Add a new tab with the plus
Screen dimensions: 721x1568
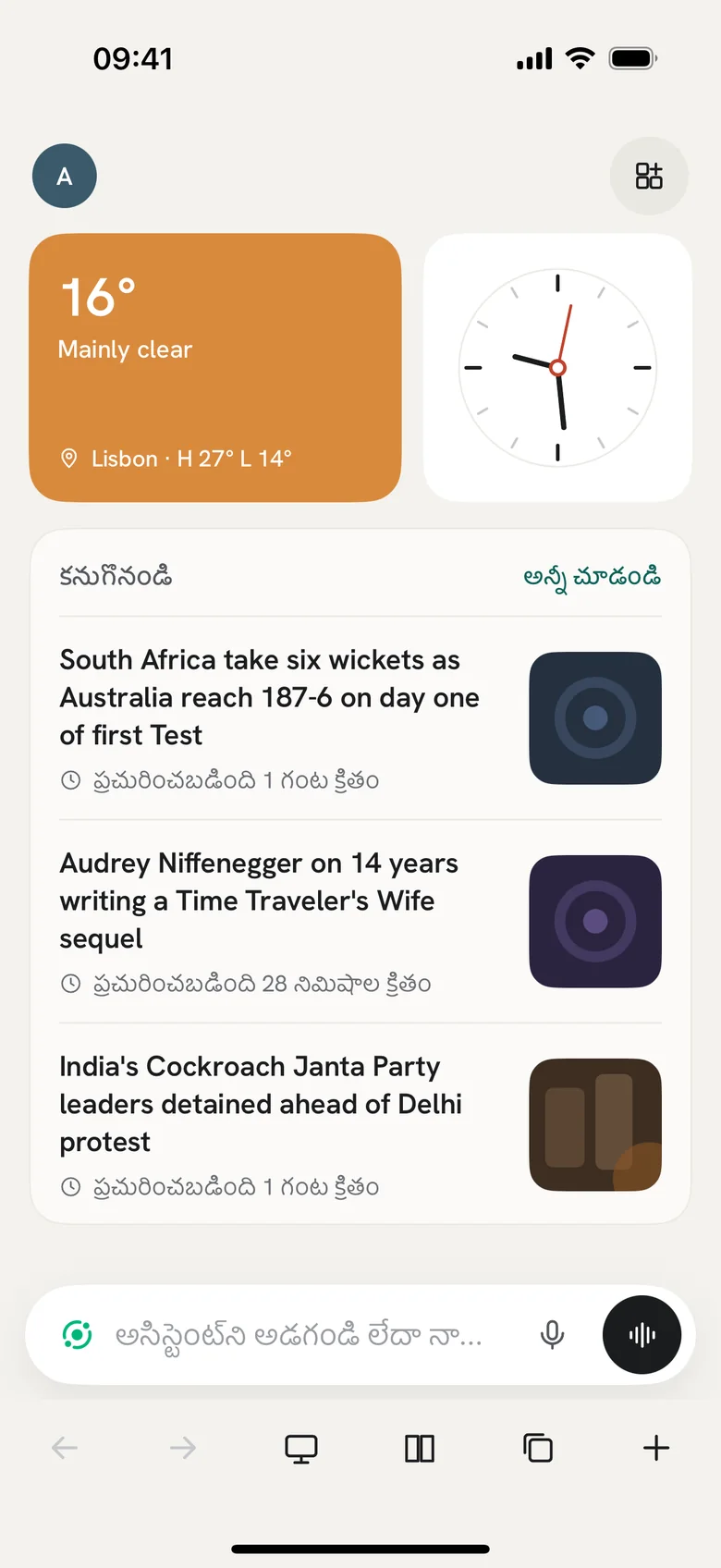656,1448
